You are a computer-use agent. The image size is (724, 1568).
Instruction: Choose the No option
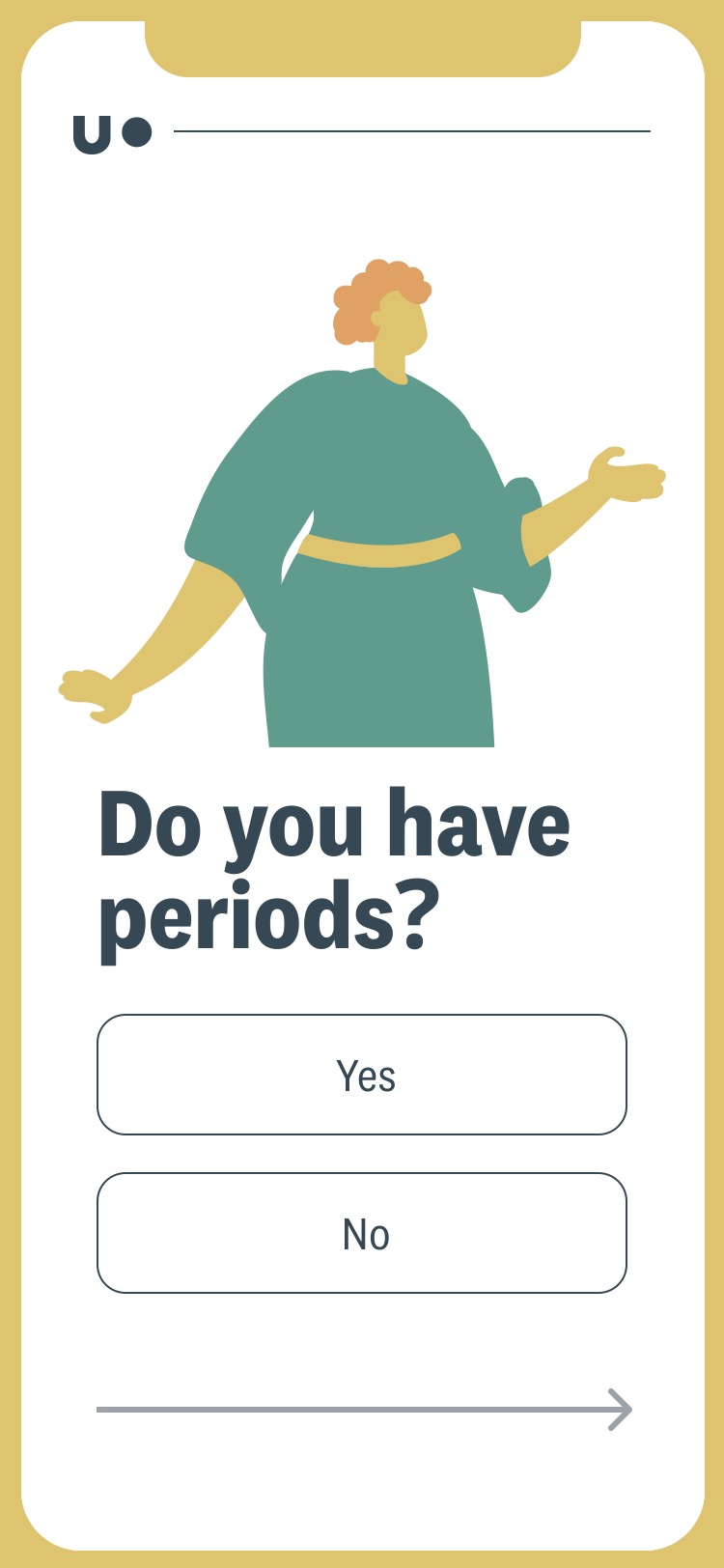pyautogui.click(x=362, y=1233)
